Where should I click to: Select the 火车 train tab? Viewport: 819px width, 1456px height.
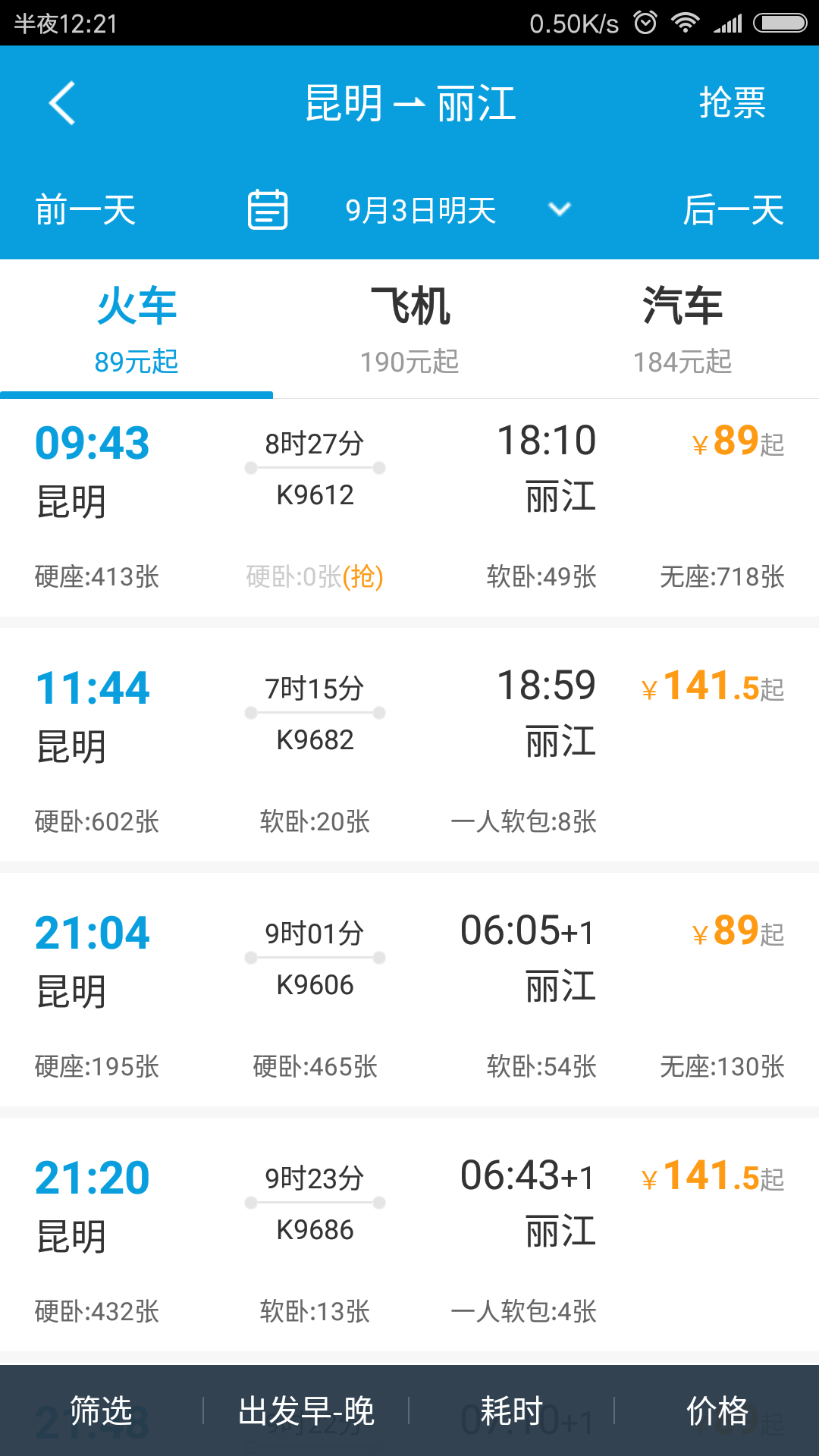tap(136, 329)
